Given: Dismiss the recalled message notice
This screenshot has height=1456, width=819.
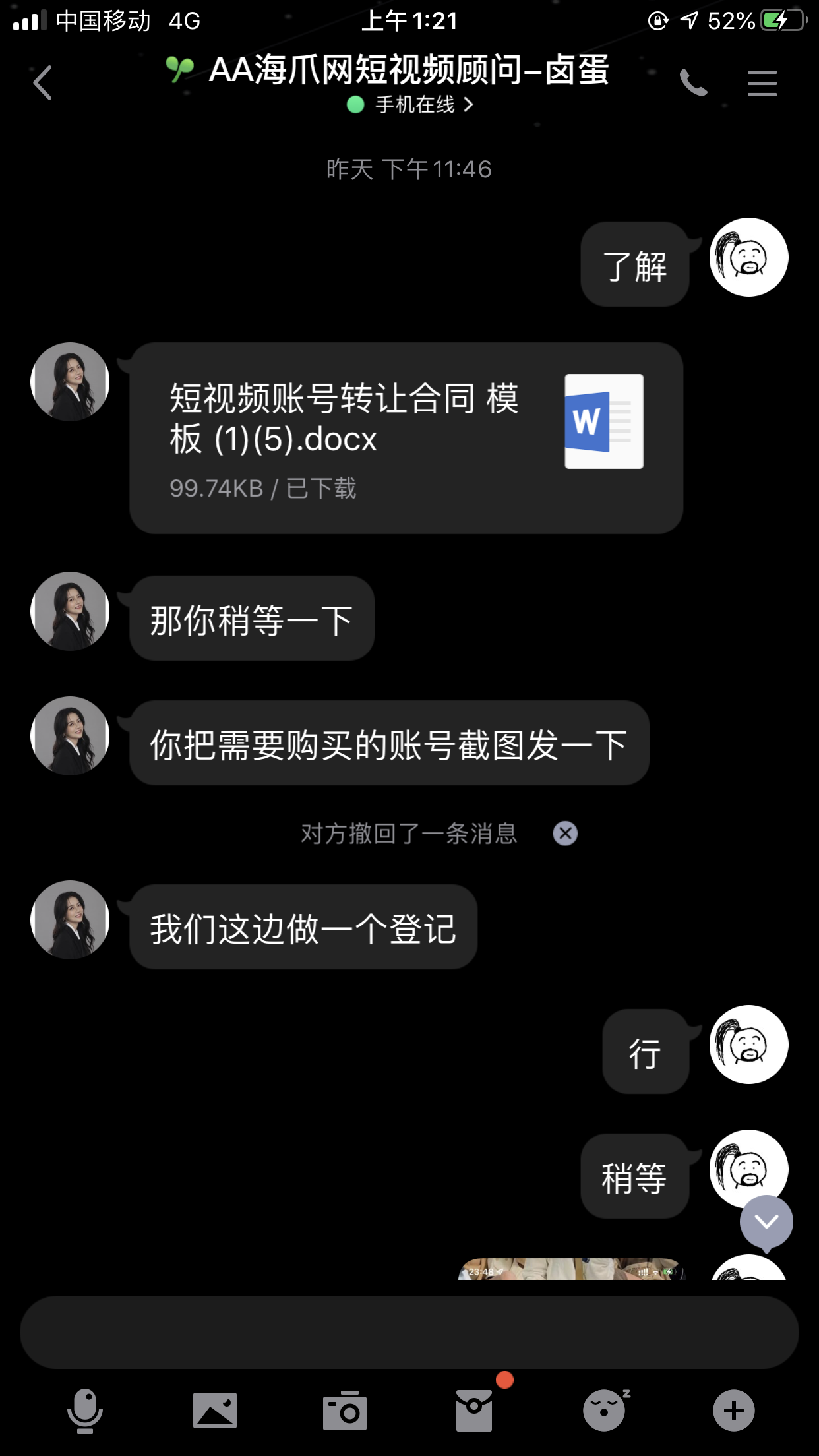Looking at the screenshot, I should (x=565, y=834).
